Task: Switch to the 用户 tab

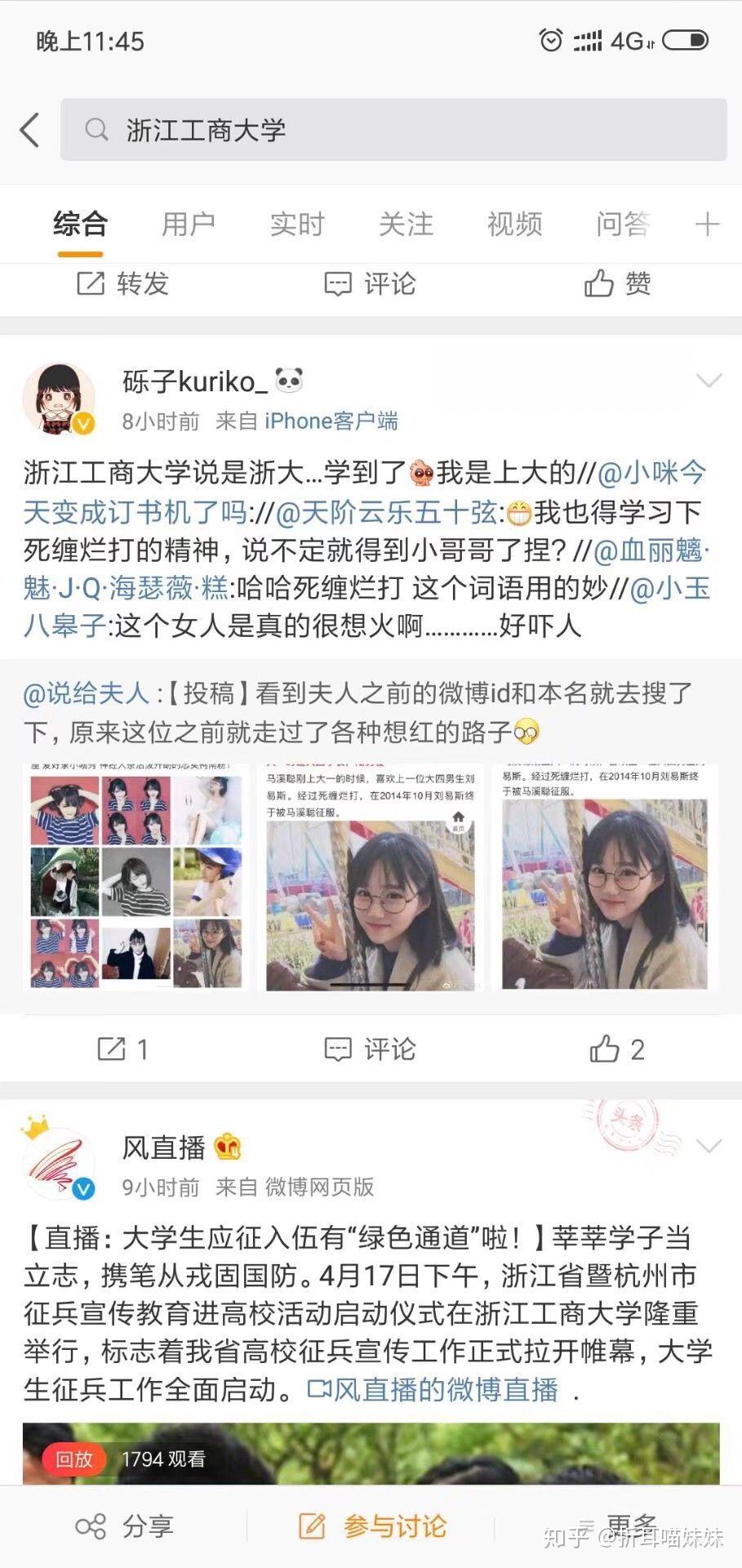Action: point(188,224)
